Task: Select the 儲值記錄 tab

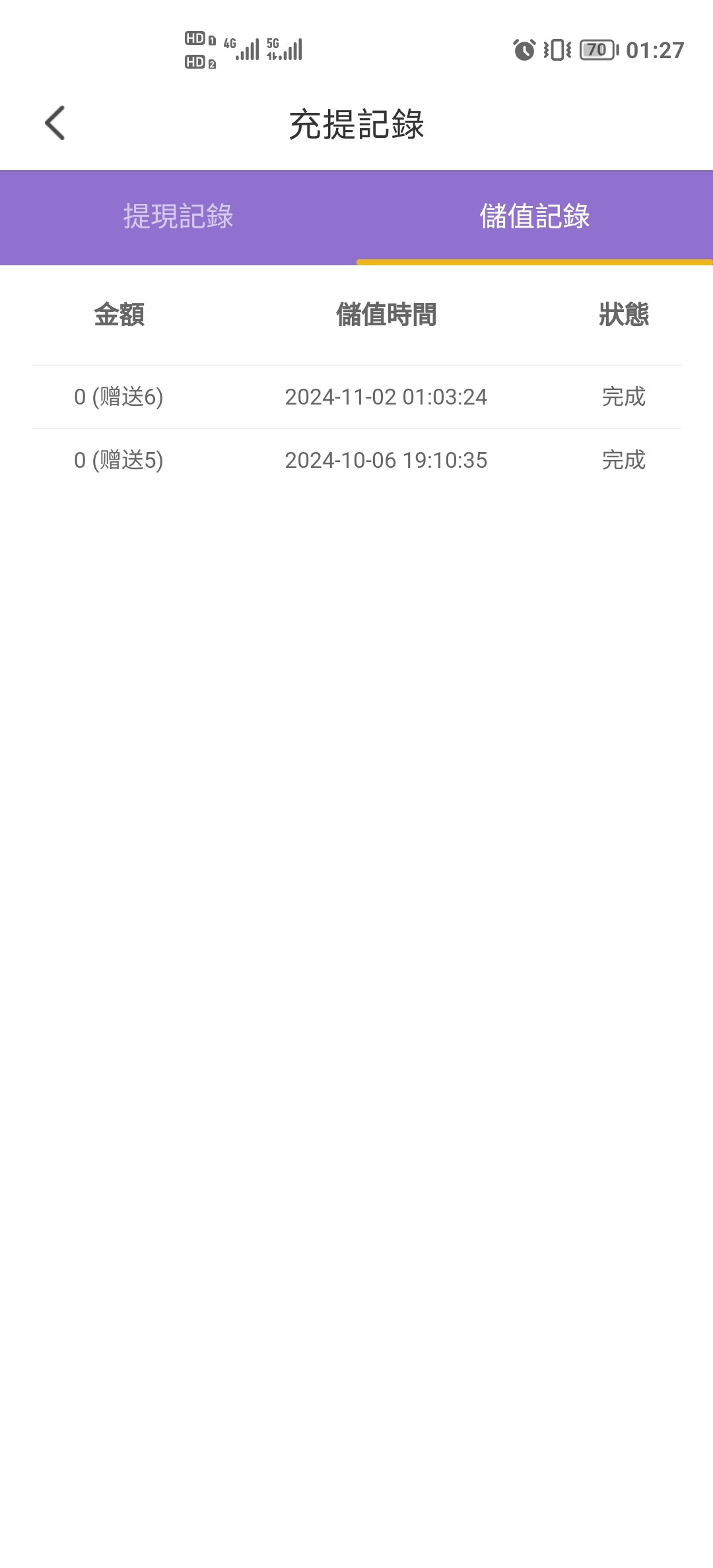Action: click(x=534, y=216)
